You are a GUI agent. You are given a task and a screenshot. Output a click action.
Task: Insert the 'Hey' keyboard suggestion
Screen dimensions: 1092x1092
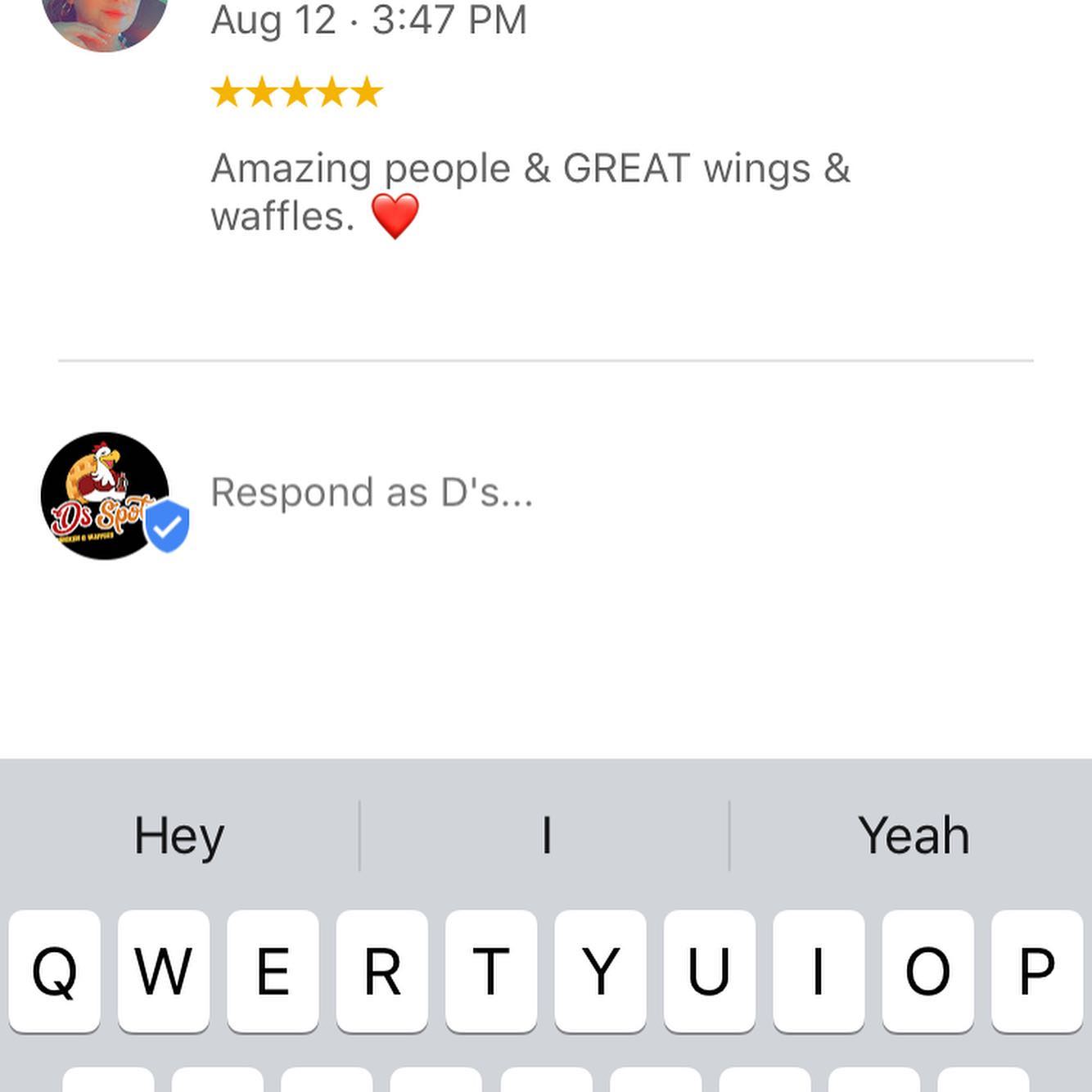pyautogui.click(x=179, y=836)
